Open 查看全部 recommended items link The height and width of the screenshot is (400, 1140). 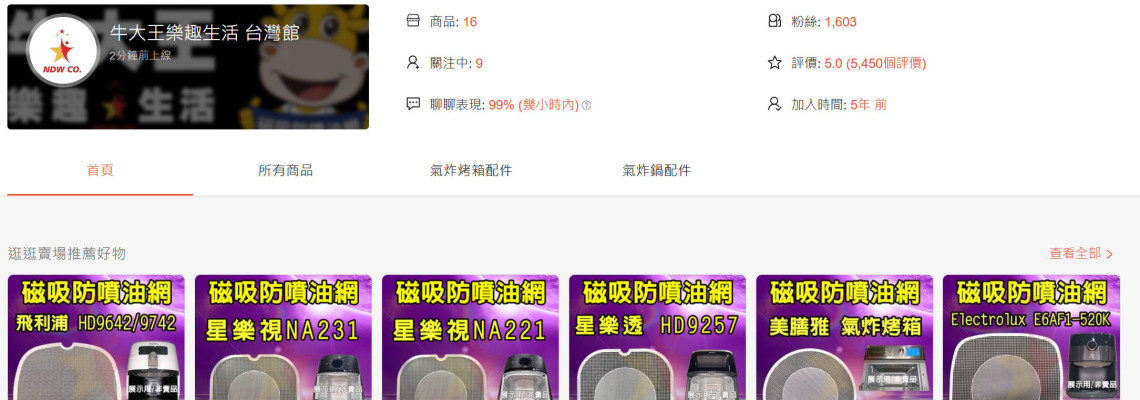coord(1080,254)
